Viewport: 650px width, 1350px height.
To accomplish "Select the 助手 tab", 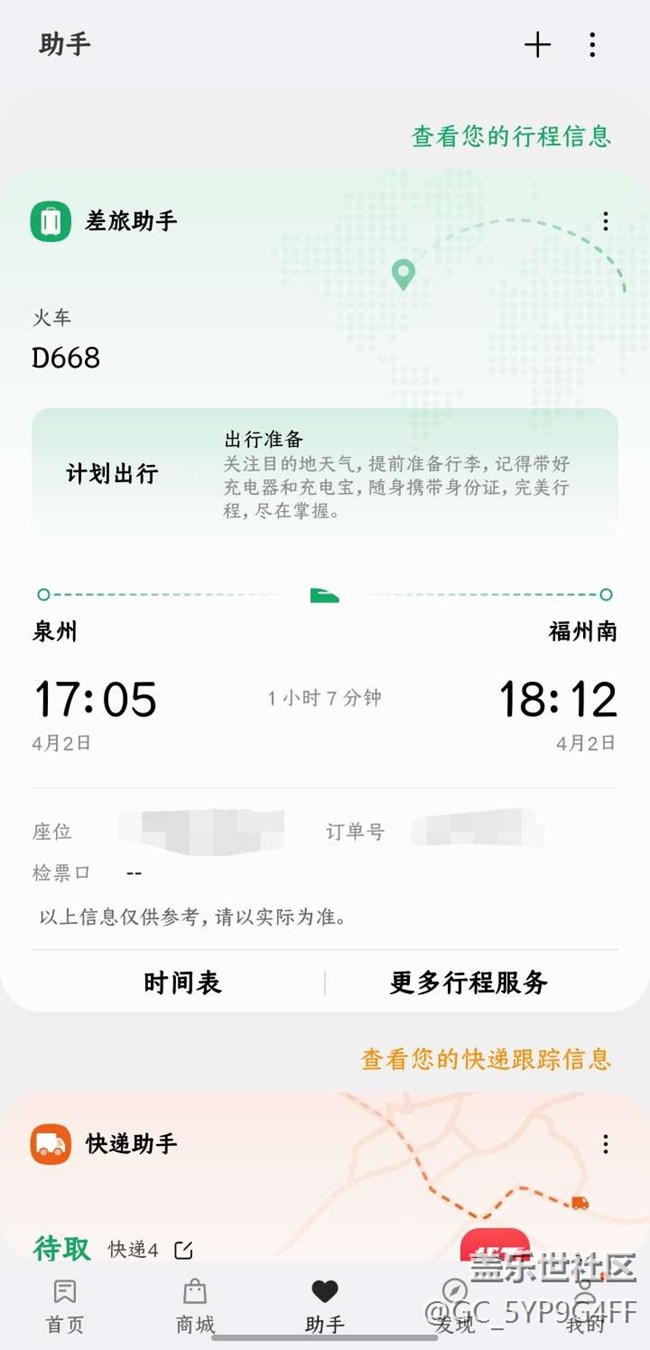I will coord(325,1306).
